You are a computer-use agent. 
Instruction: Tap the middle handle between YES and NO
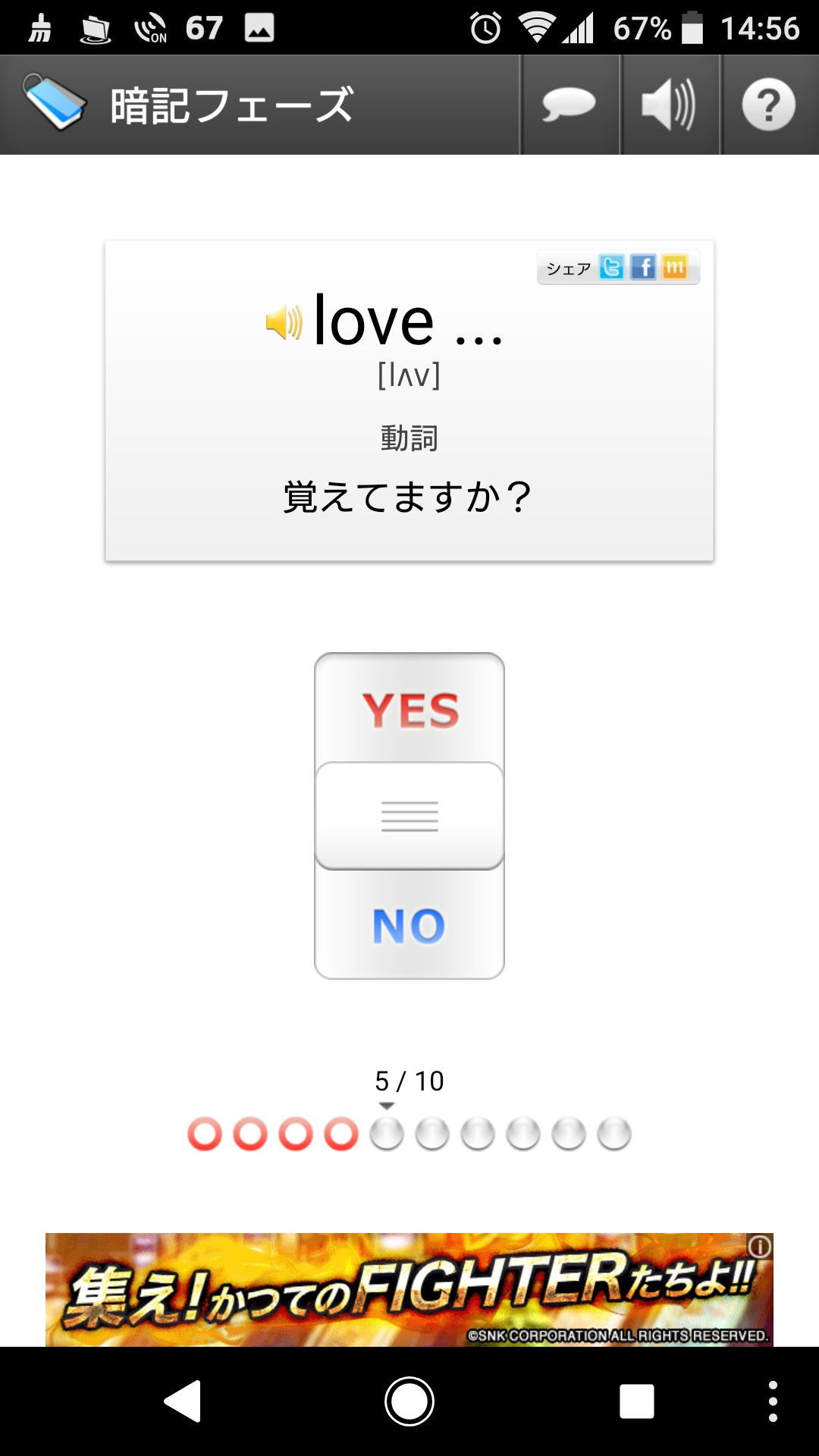[x=409, y=816]
